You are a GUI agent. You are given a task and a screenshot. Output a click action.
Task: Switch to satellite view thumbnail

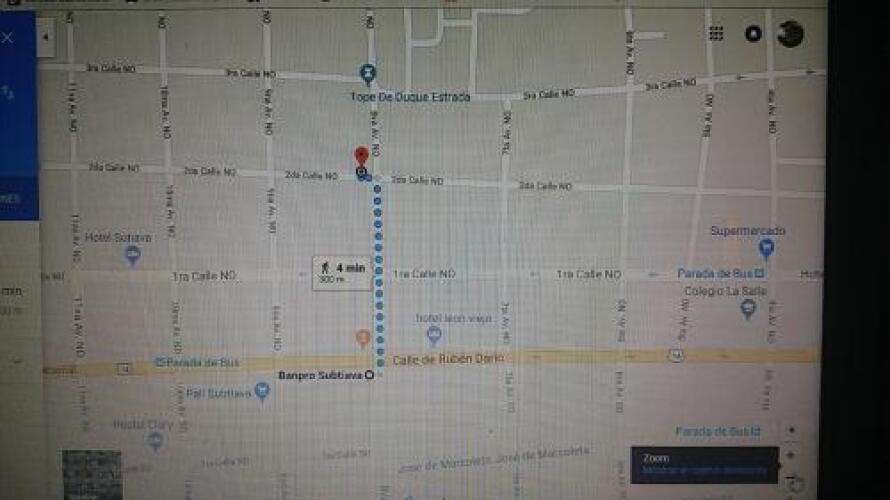pos(92,474)
